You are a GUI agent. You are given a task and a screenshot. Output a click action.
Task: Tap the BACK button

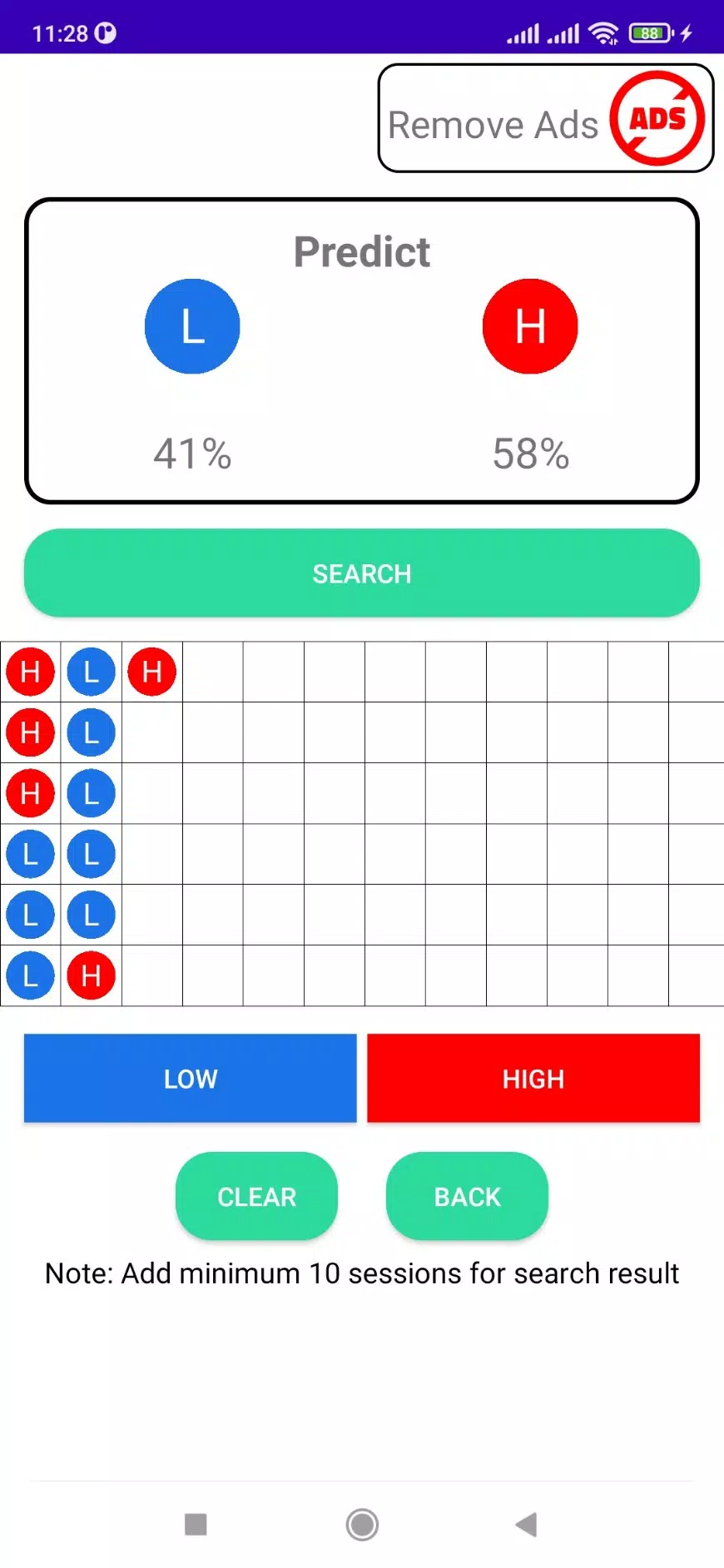coord(467,1196)
